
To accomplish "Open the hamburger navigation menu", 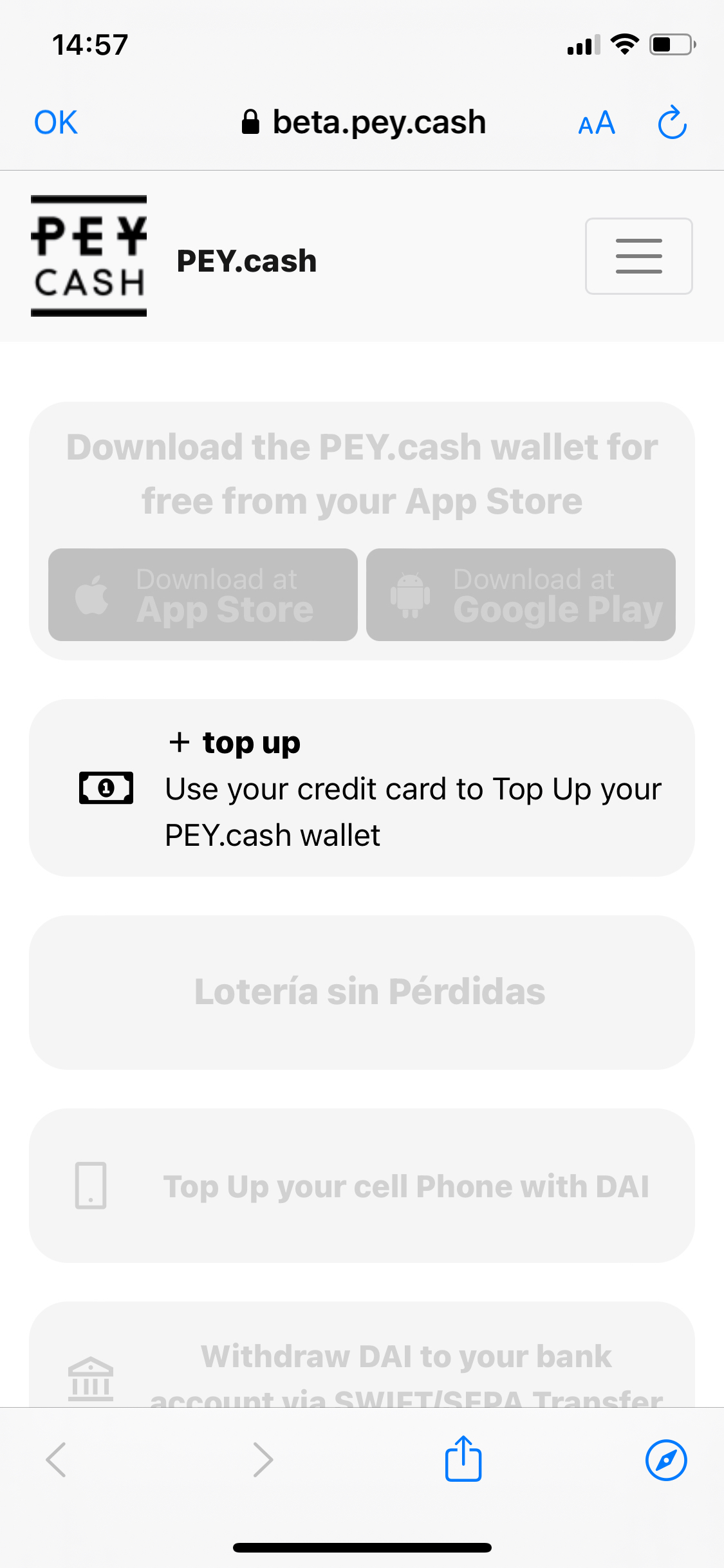I will point(638,256).
